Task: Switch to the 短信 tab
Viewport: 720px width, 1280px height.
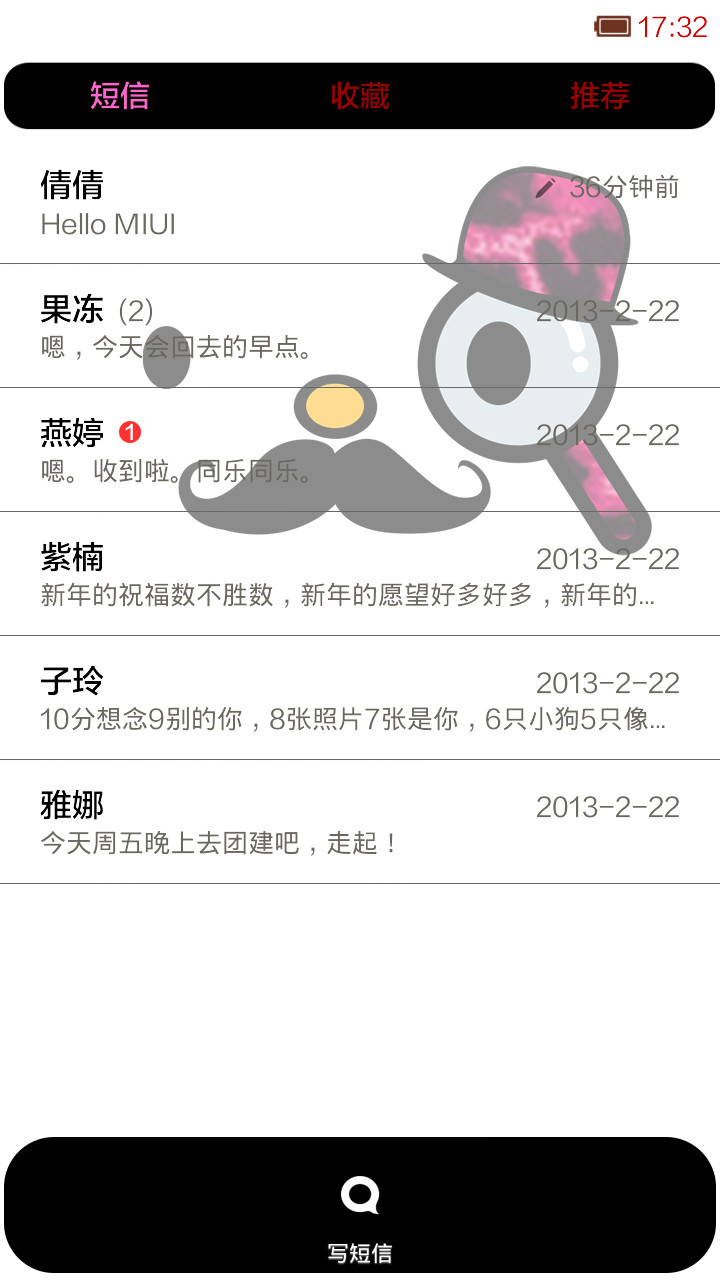Action: (120, 96)
